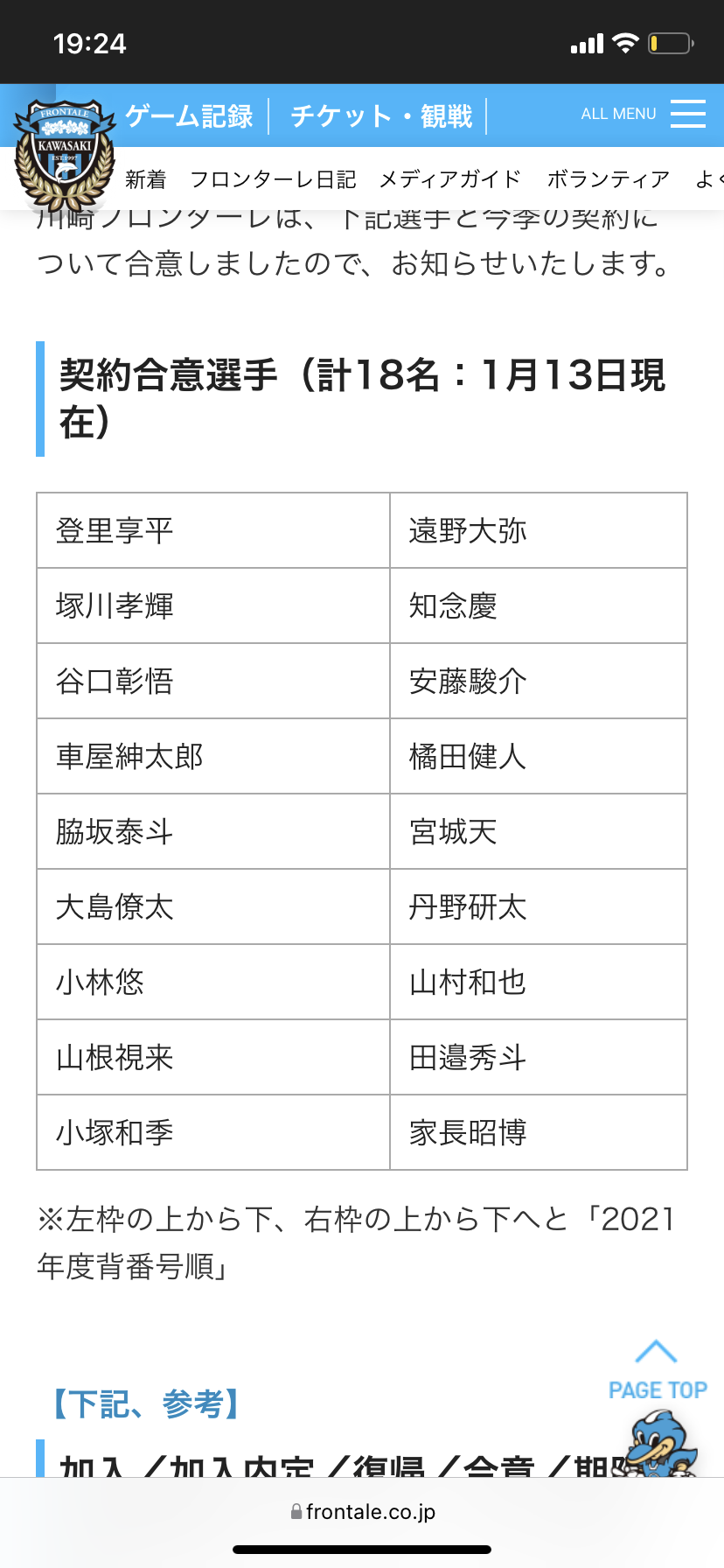Tap the Kawasaki Frontale emblem
Image resolution: width=724 pixels, height=1568 pixels.
coord(65,155)
